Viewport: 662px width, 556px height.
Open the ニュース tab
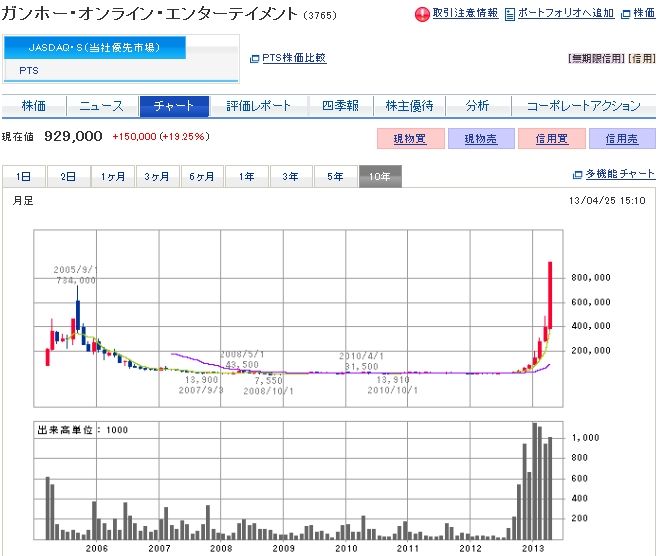pyautogui.click(x=101, y=106)
